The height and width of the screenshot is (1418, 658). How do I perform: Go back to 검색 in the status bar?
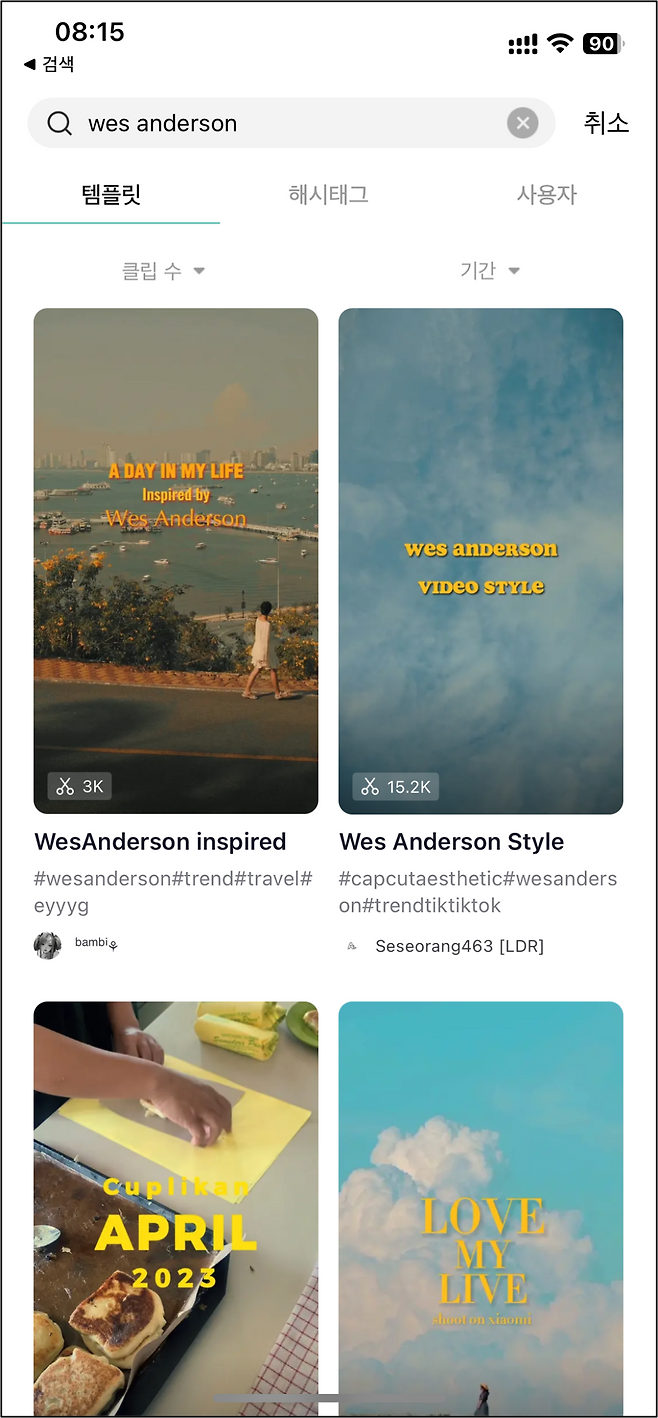pos(49,64)
